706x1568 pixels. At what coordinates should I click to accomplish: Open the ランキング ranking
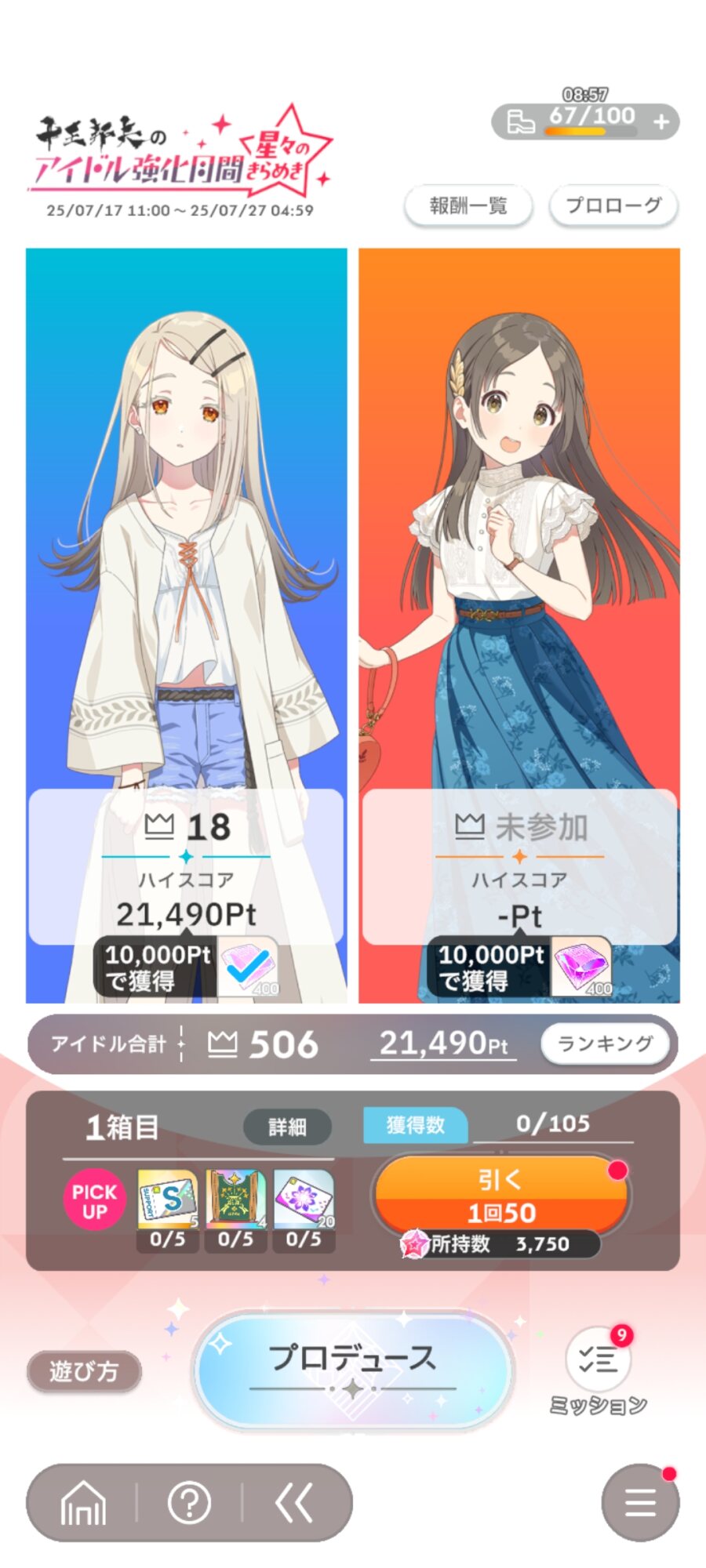[x=605, y=1044]
